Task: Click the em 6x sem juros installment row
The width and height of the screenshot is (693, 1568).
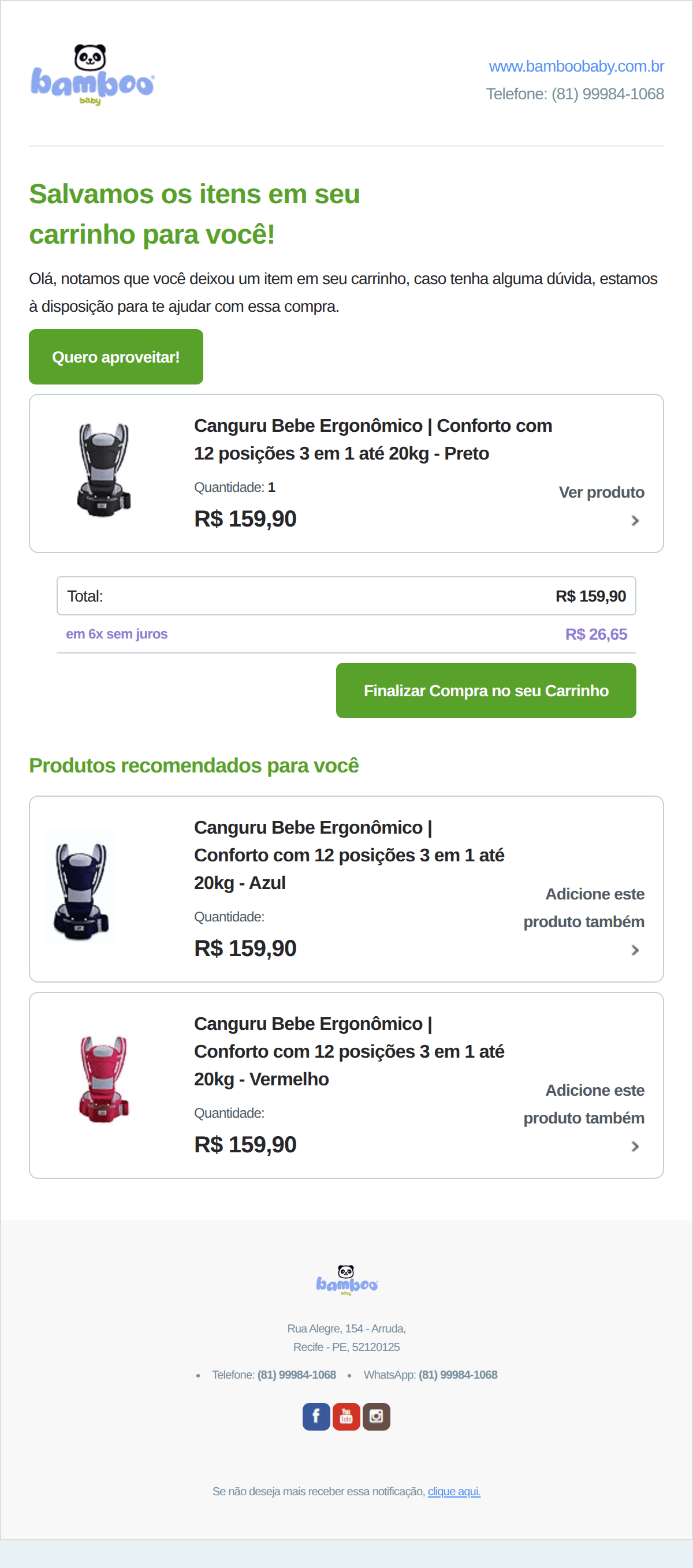Action: tap(118, 634)
